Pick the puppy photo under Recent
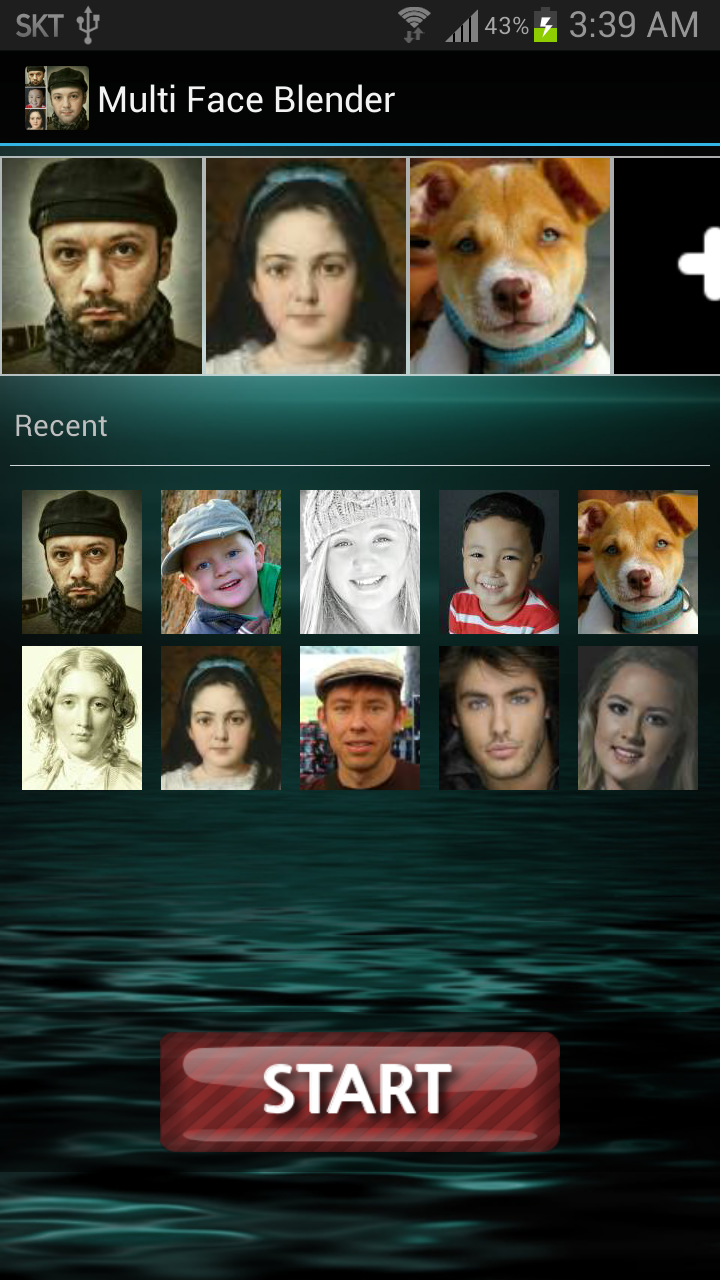Screen dimensions: 720x1280 click(x=638, y=562)
